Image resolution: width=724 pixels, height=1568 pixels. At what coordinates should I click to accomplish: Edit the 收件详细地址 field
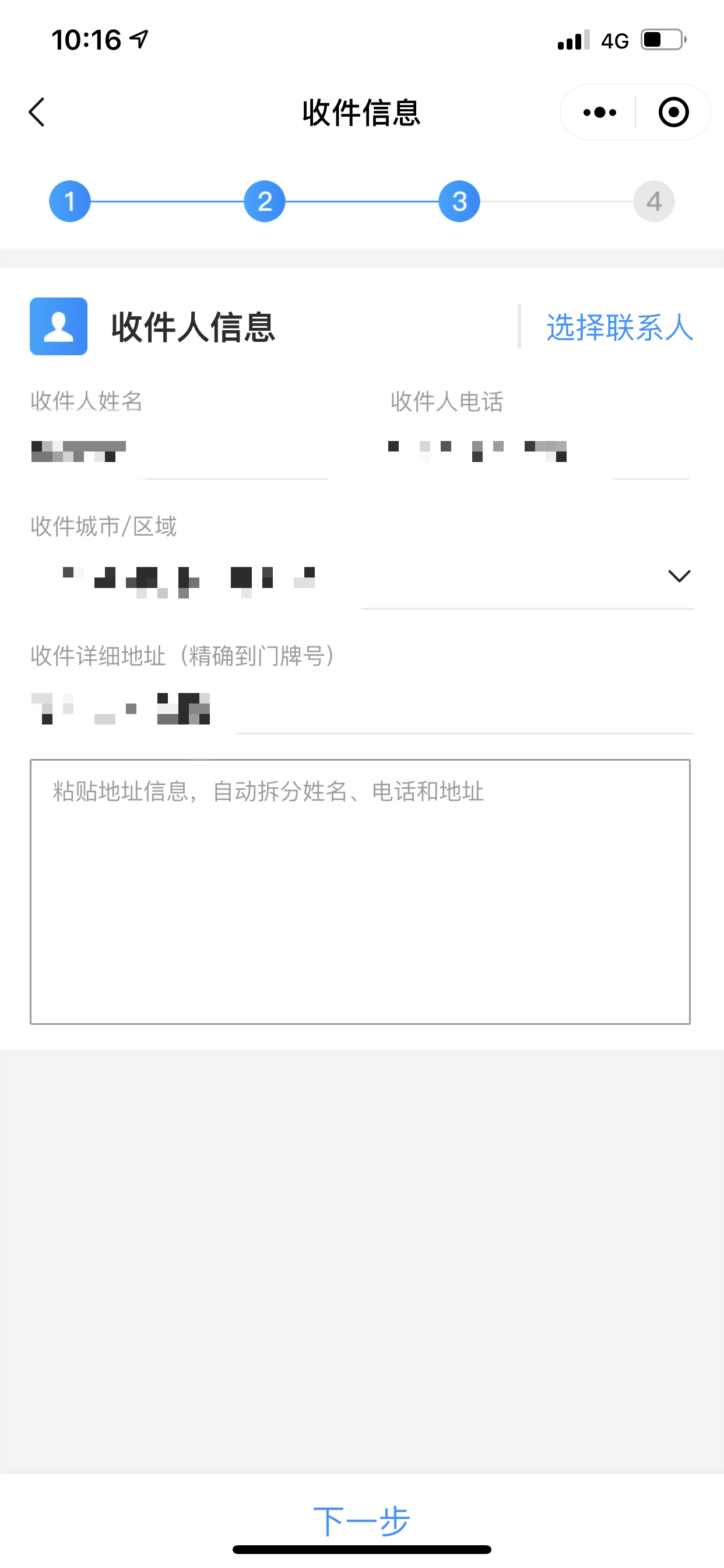tap(362, 709)
